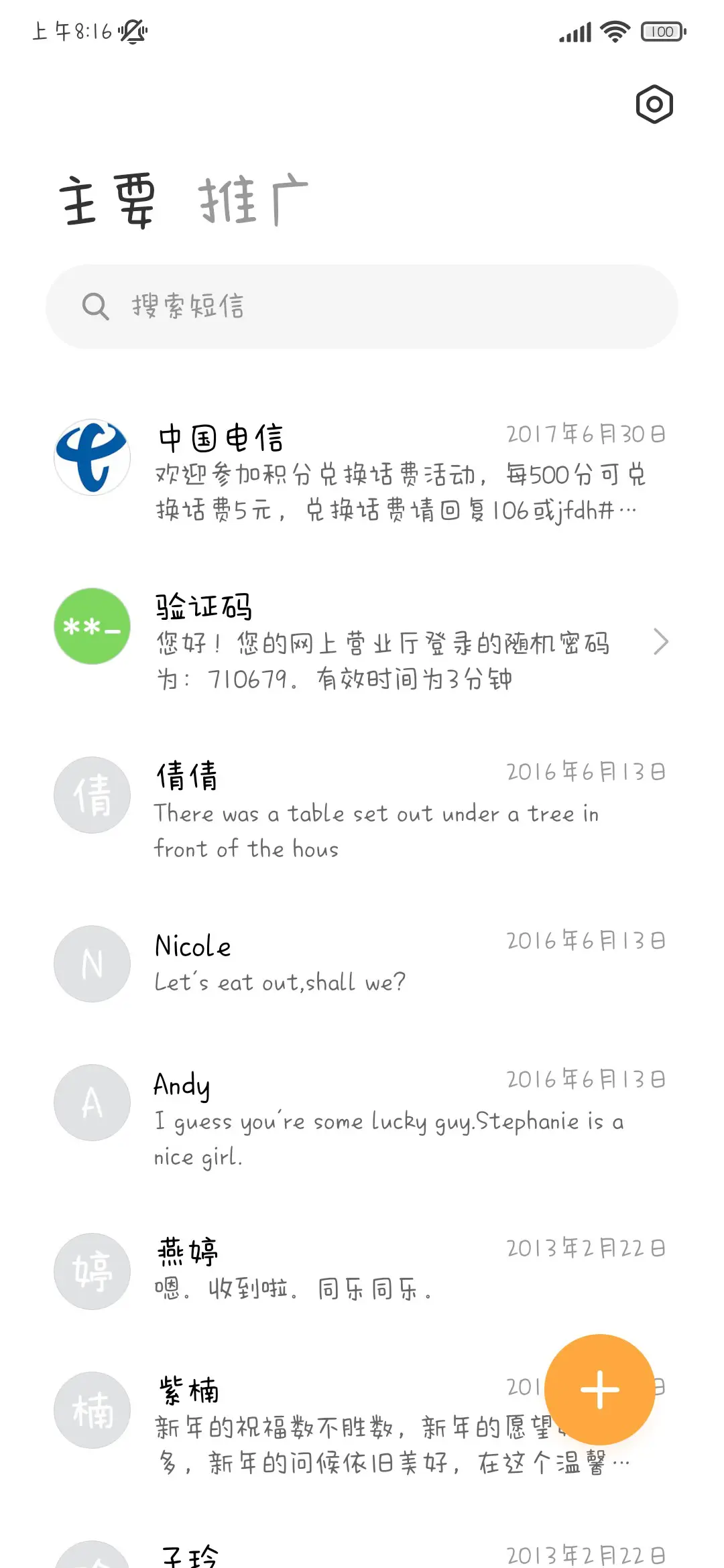Tap Andy's avatar with letter A
This screenshot has width=724, height=1568.
pos(92,1102)
